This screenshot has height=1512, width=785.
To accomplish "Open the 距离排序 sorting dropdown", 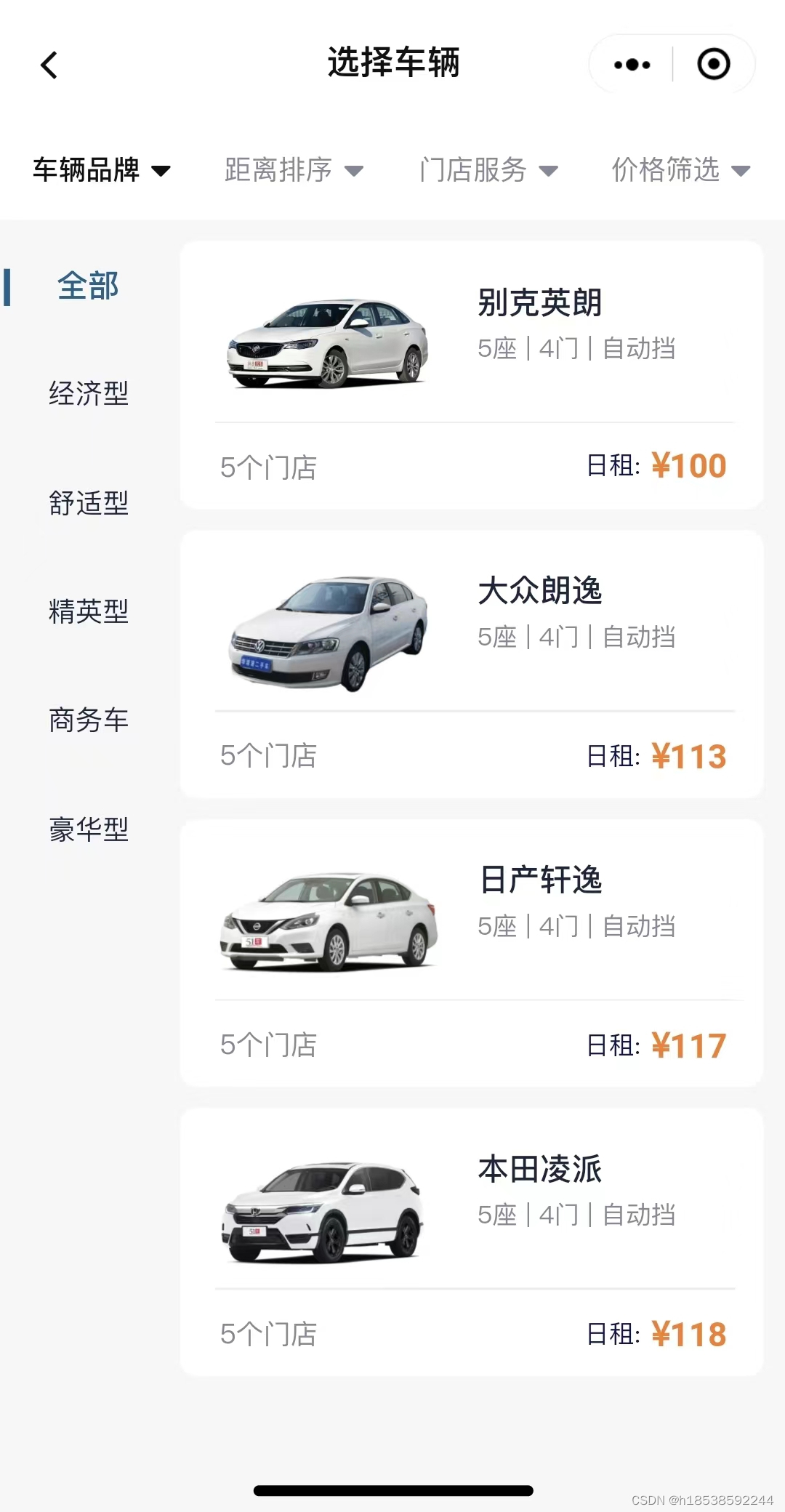I will pos(293,170).
